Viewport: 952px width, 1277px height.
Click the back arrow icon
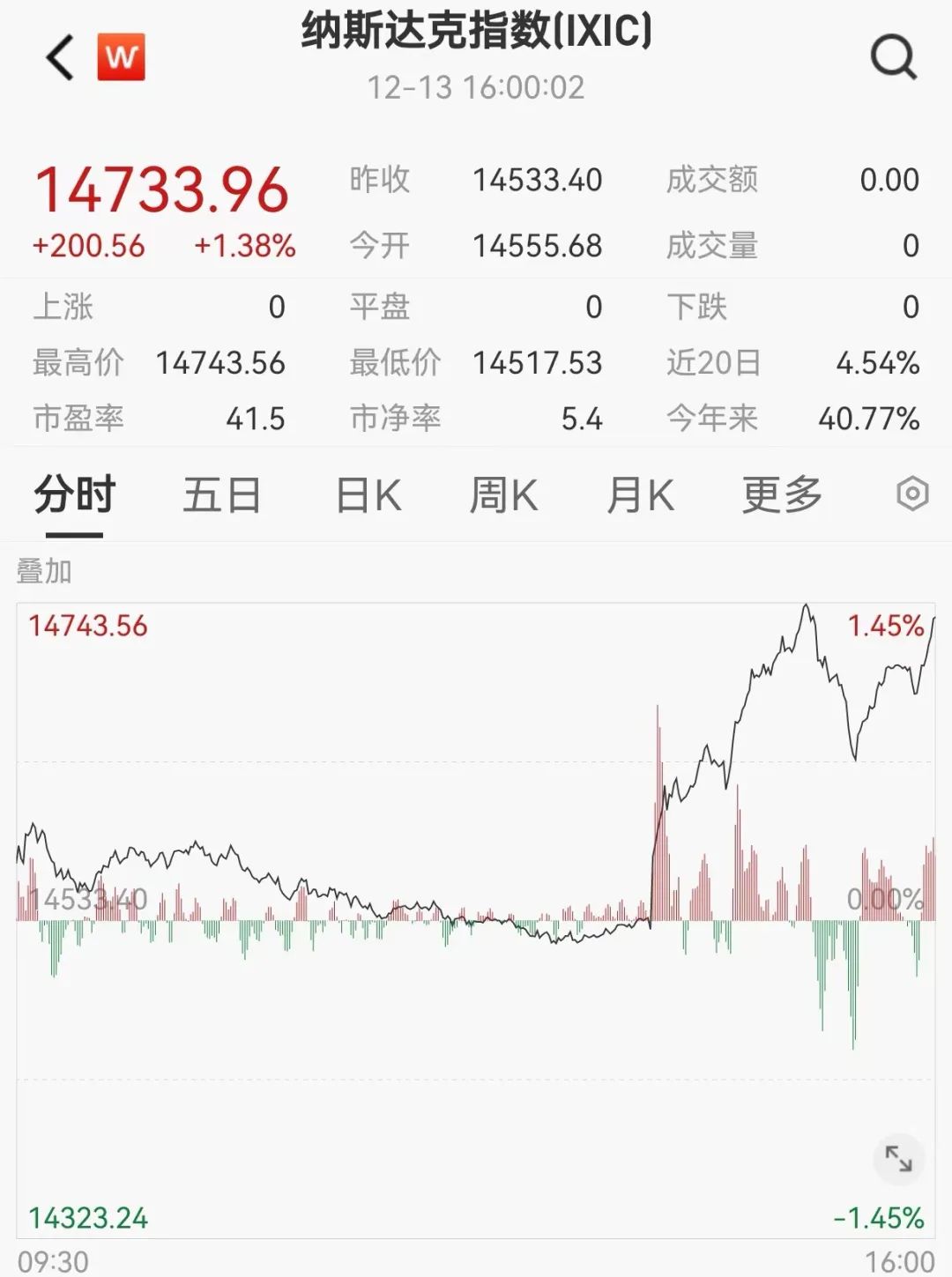56,56
